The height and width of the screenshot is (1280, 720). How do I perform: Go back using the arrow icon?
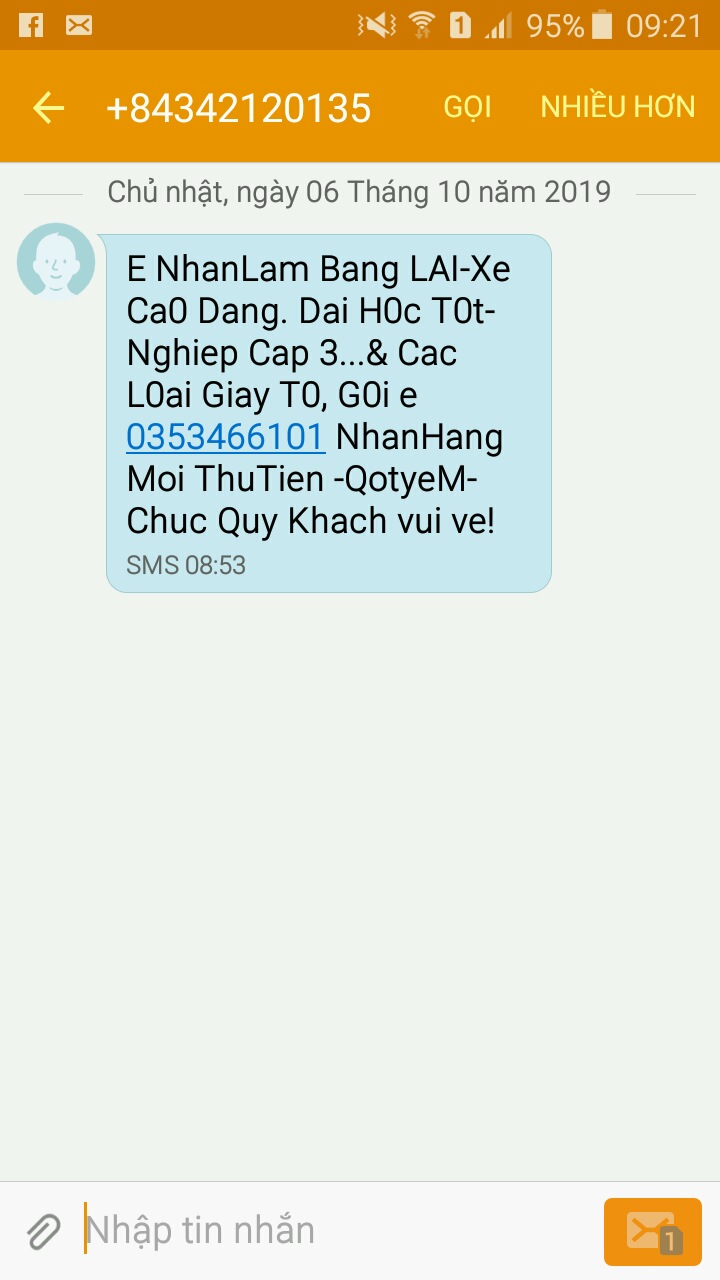48,108
